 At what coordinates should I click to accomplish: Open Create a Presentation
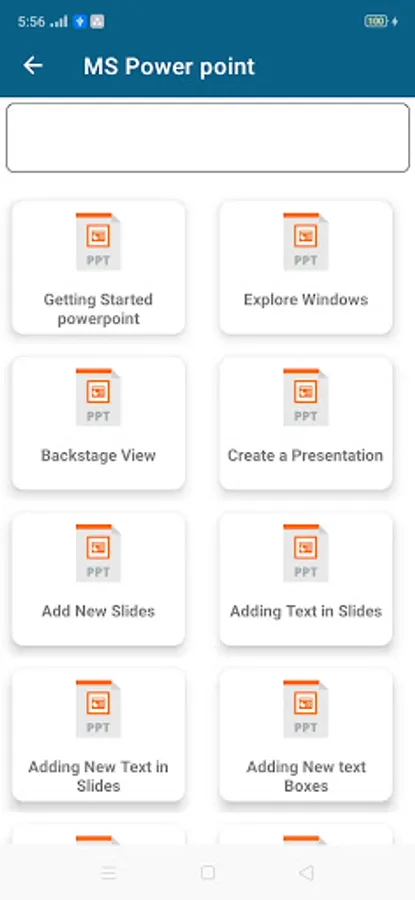pyautogui.click(x=306, y=424)
